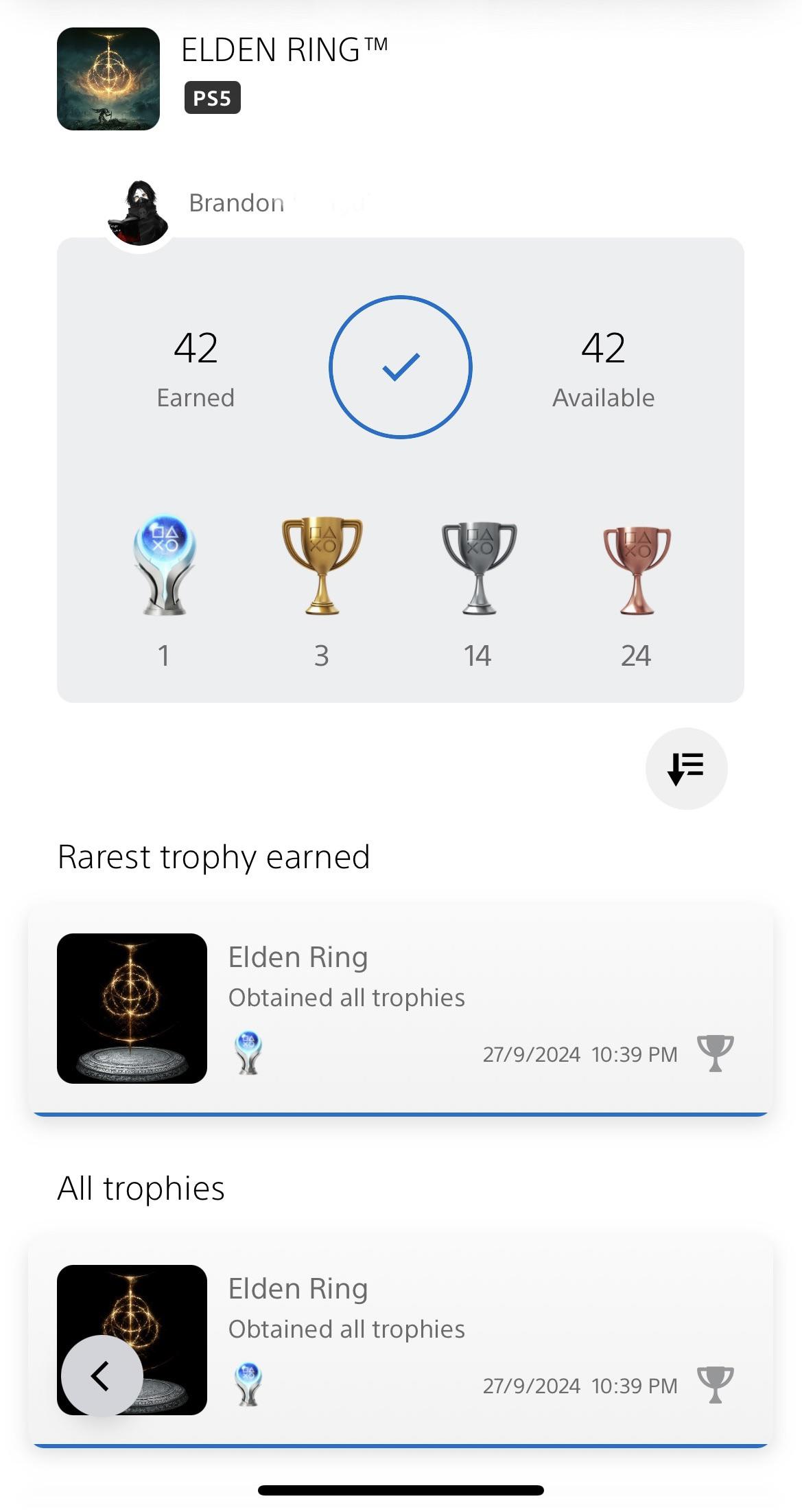
Task: Open the trophy sort options icon
Action: (x=686, y=768)
